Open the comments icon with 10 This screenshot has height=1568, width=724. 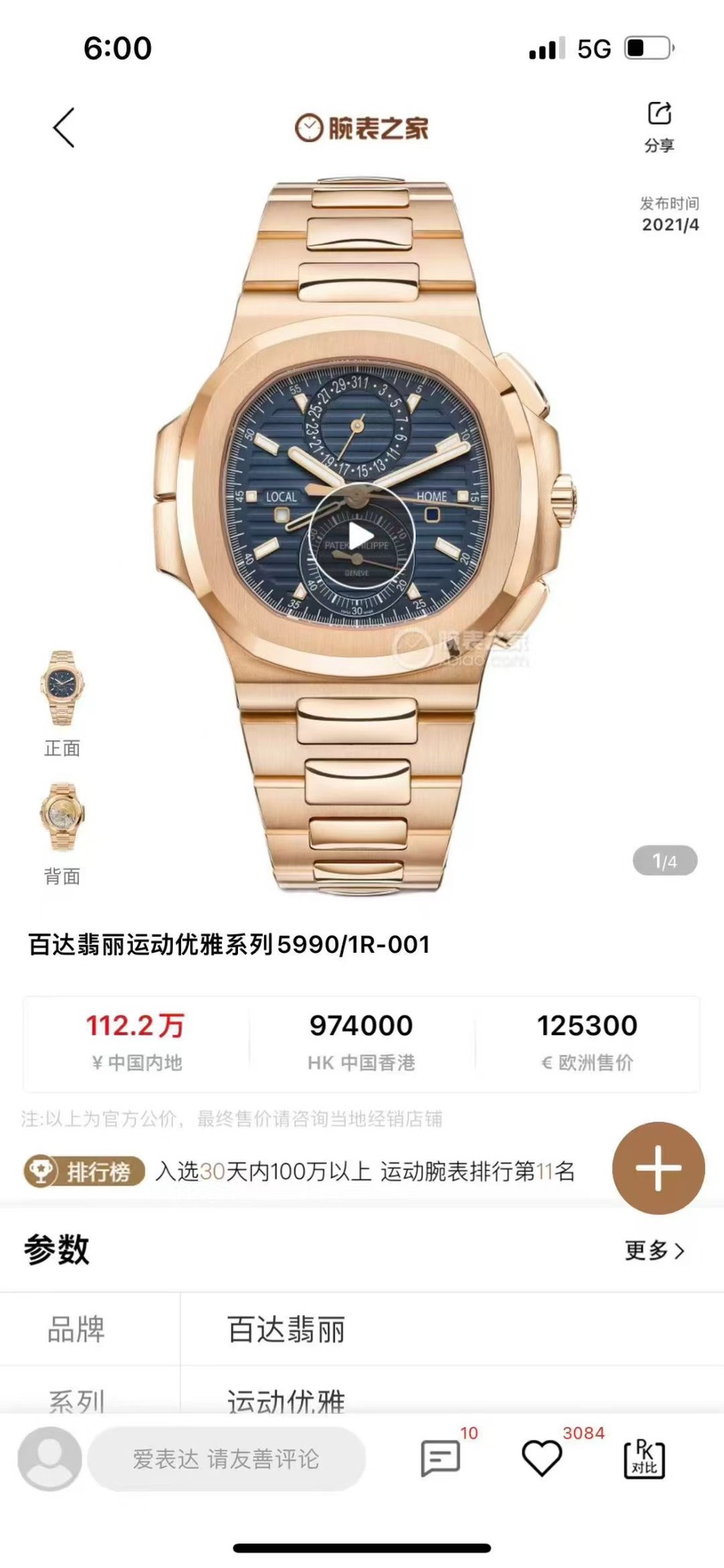[x=441, y=1459]
